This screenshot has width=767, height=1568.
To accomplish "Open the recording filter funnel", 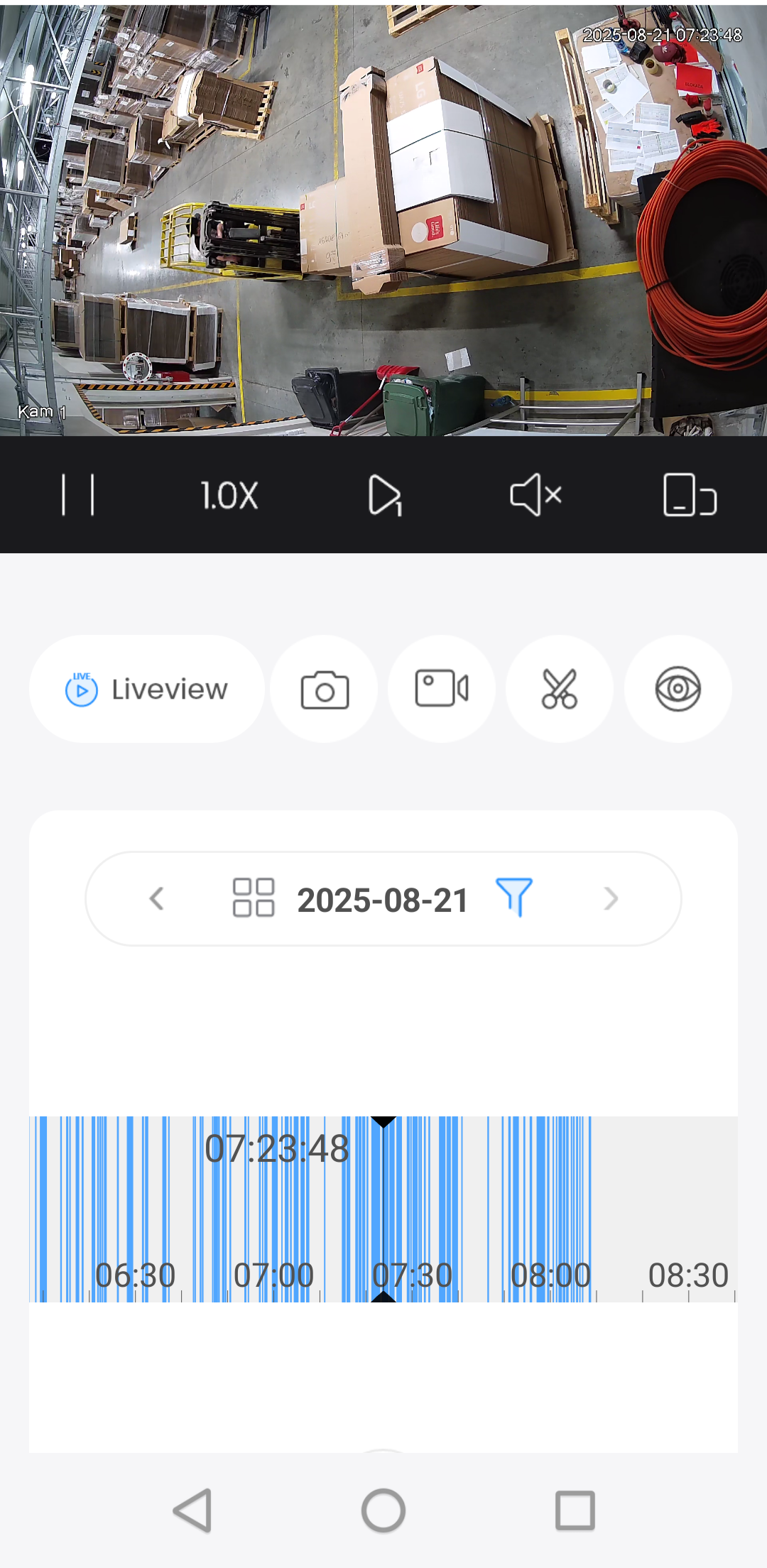I will [x=514, y=898].
